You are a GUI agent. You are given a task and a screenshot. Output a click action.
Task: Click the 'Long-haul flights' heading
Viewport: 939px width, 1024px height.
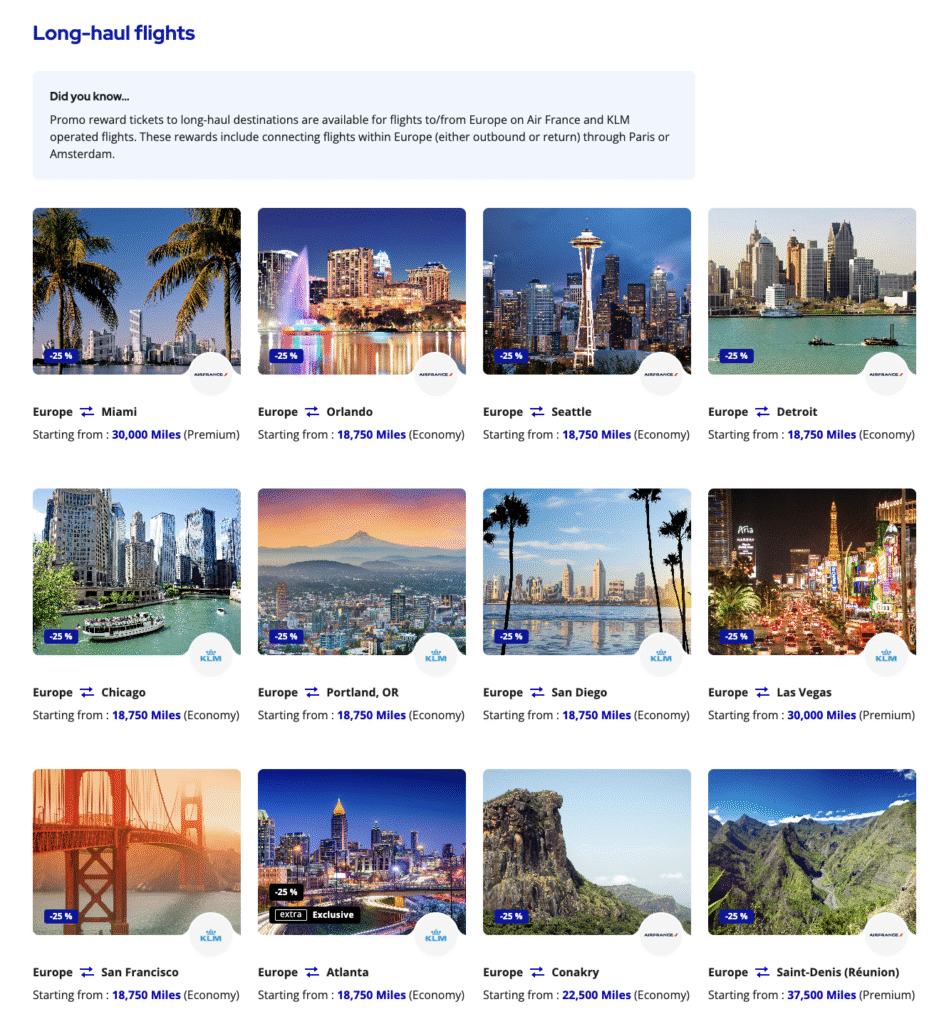coord(113,33)
